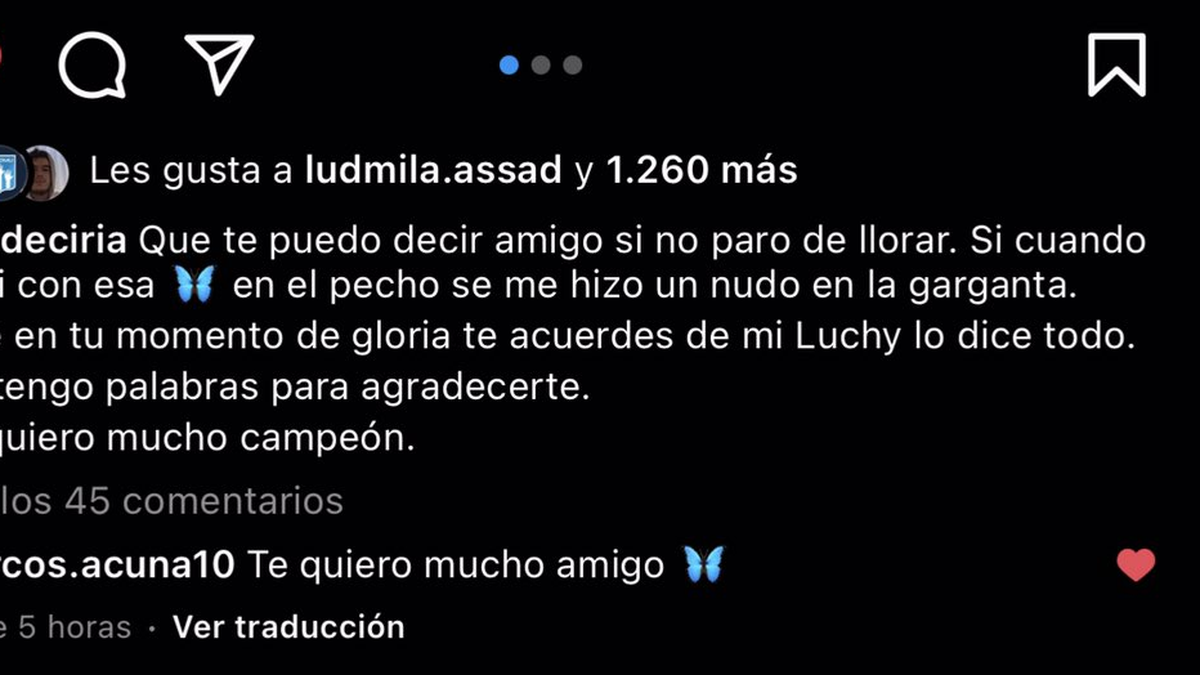
Task: Like the comment "Te quiero mucho amigo"
Action: point(1135,566)
